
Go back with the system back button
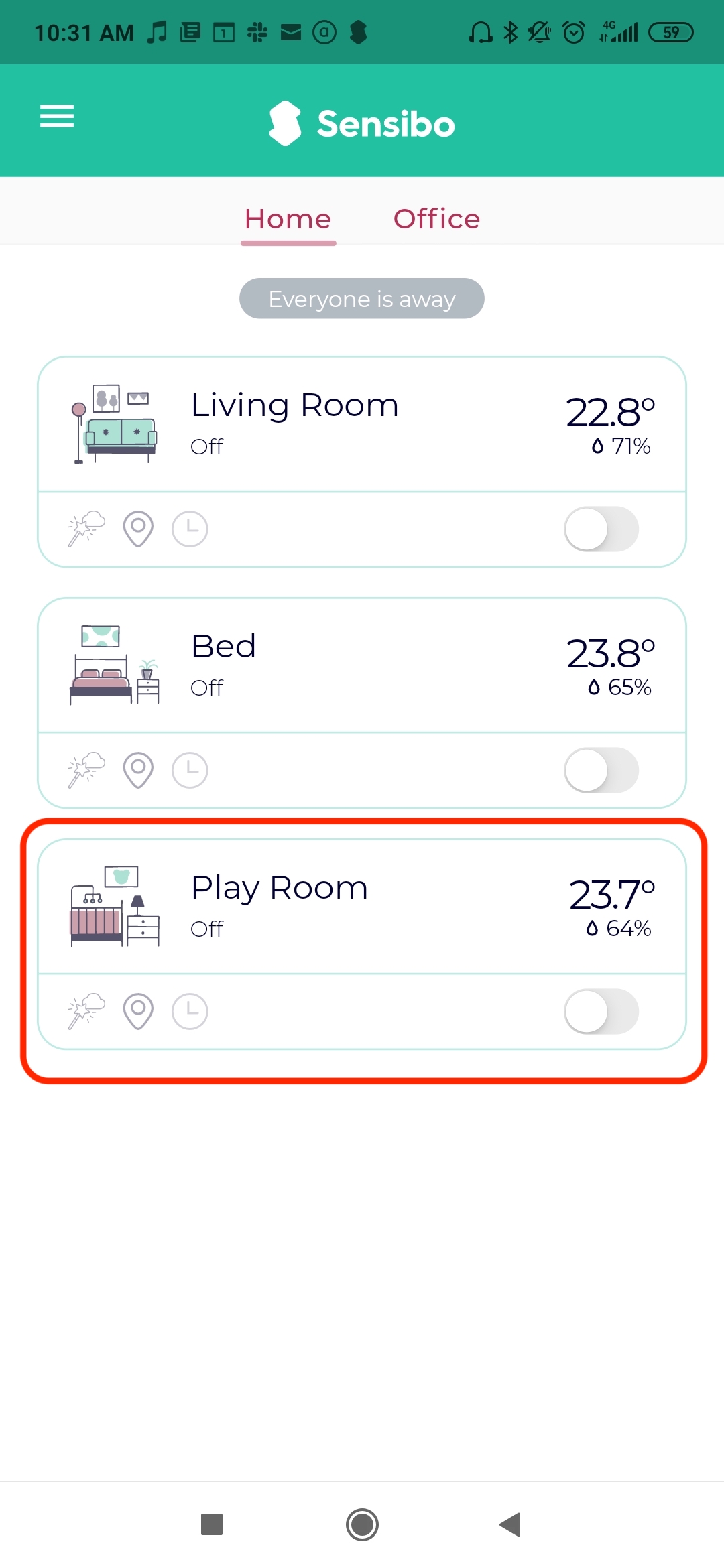coord(511,1524)
